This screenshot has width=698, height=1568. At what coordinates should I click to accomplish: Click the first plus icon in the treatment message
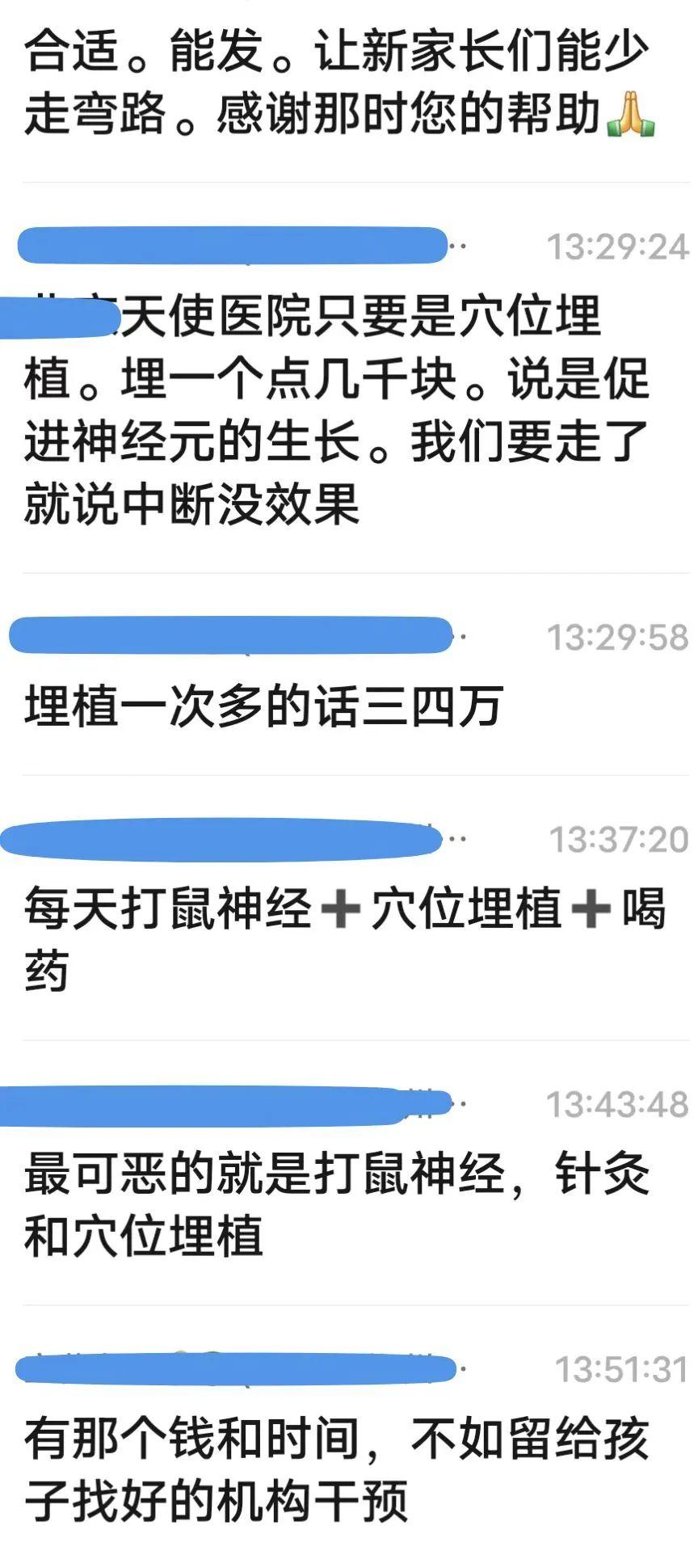pyautogui.click(x=344, y=909)
